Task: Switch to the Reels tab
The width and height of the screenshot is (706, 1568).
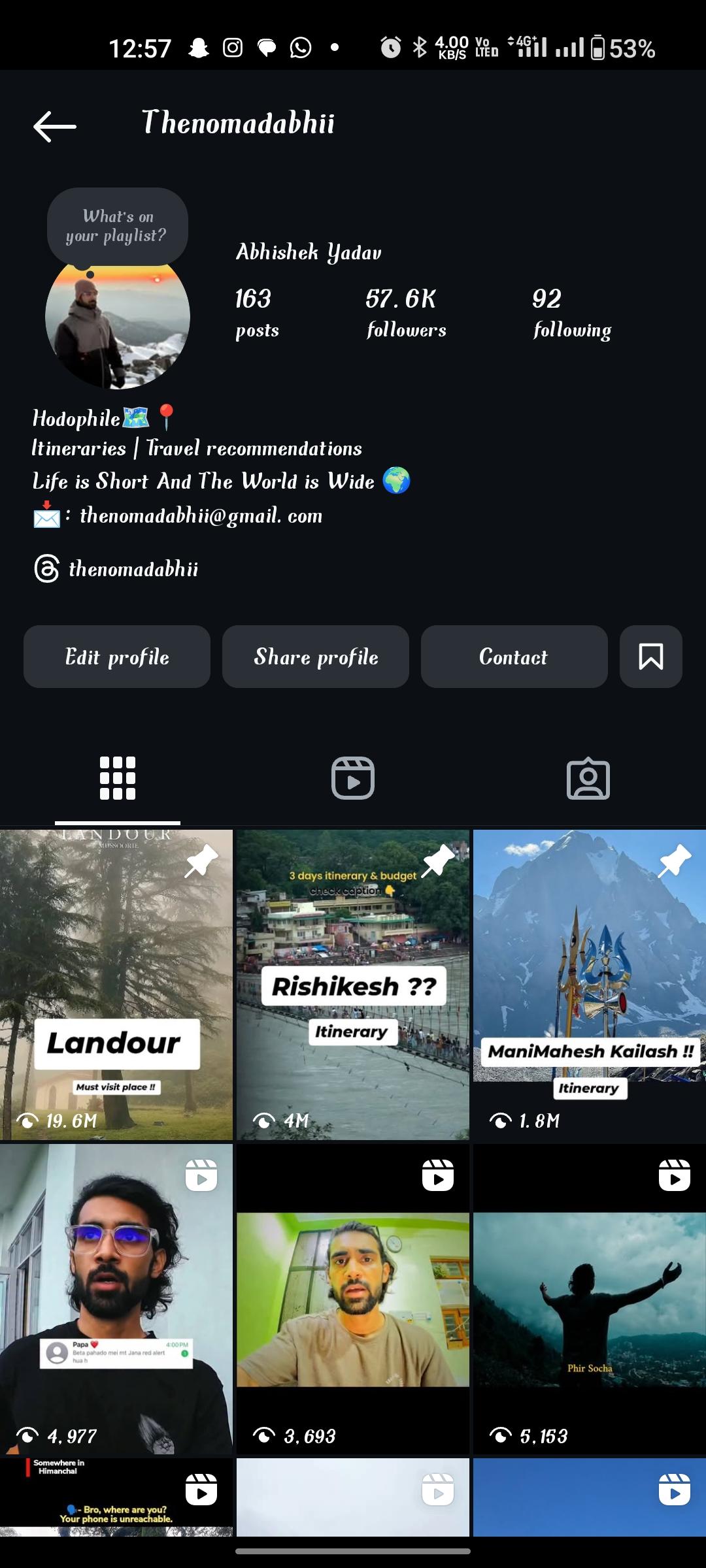Action: tap(353, 778)
